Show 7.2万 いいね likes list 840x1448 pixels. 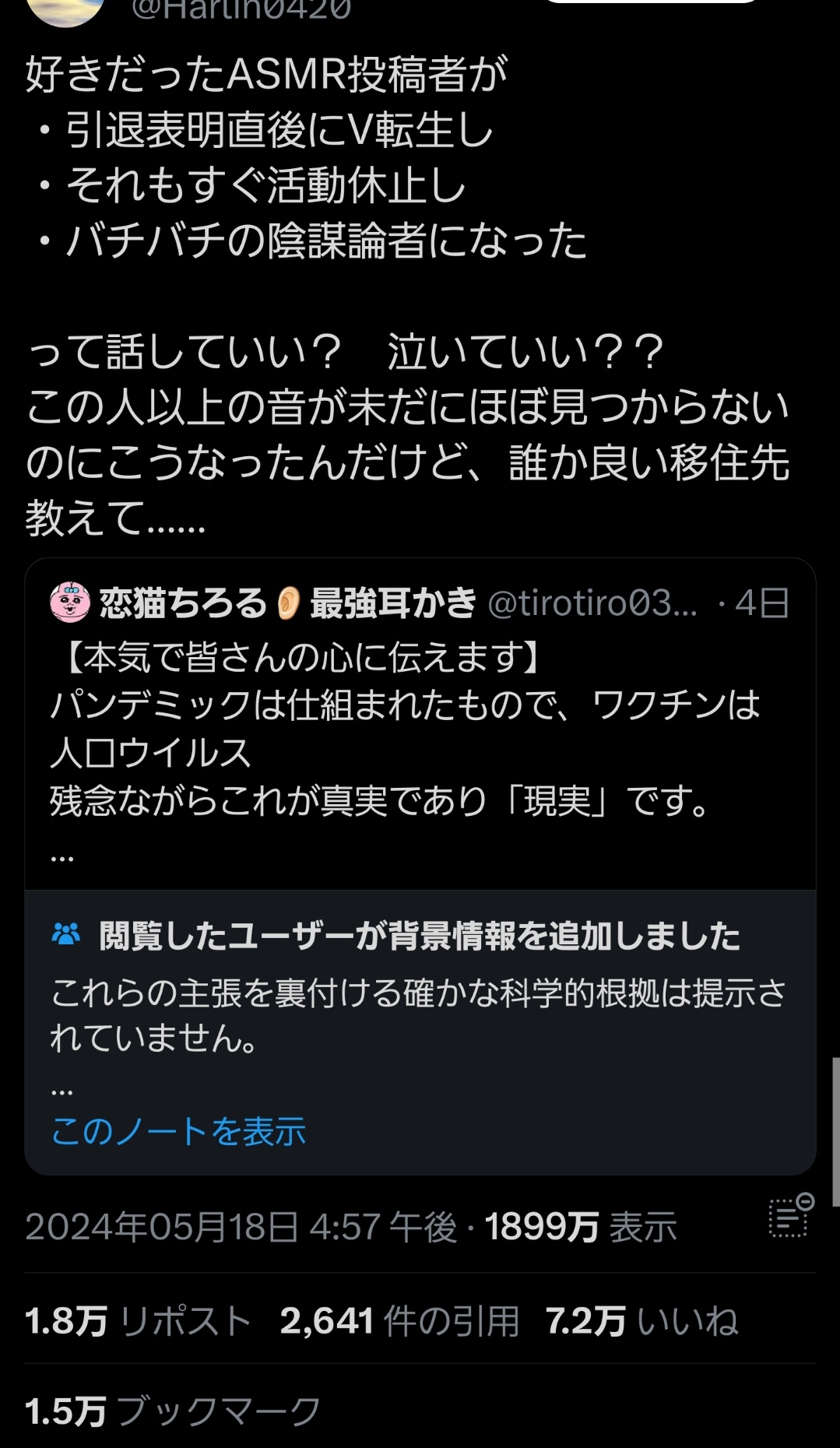[641, 1321]
